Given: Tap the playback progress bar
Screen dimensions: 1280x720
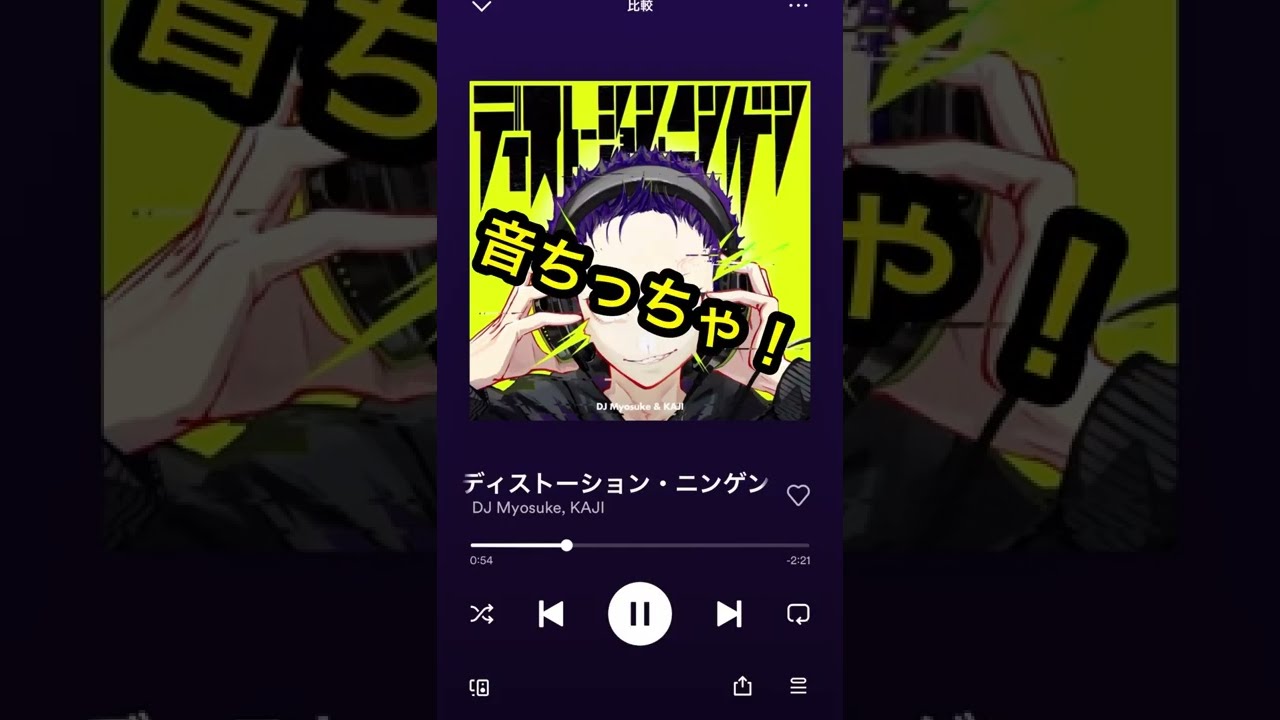Looking at the screenshot, I should click(x=639, y=546).
